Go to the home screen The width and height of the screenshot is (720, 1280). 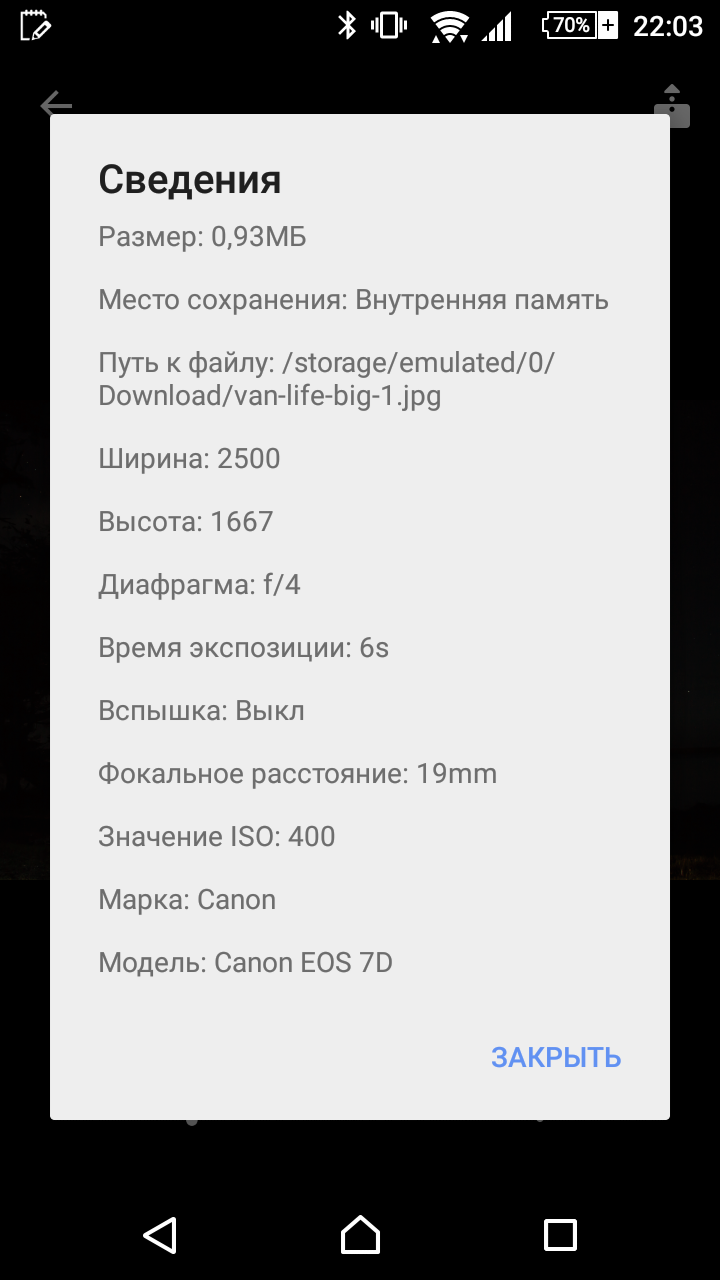(360, 1234)
